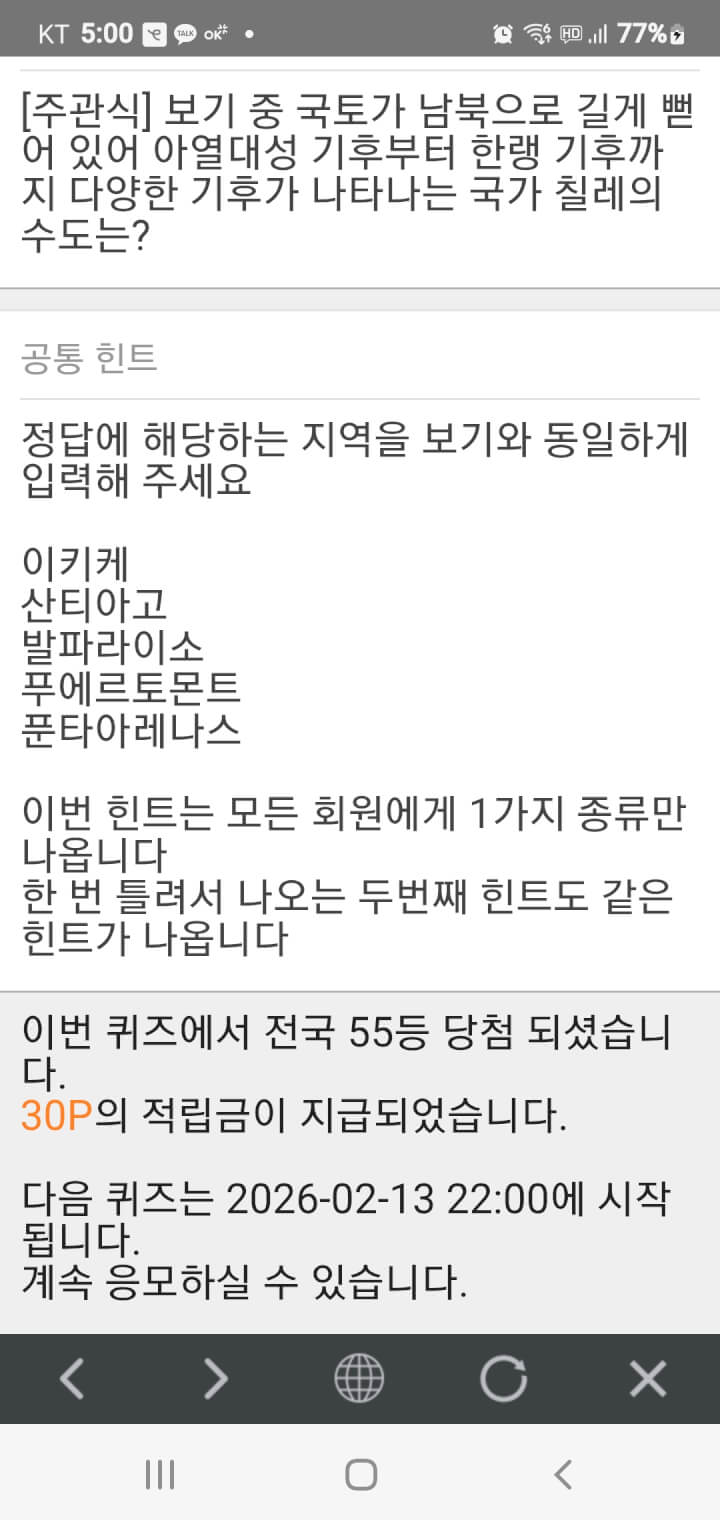The image size is (720, 1520).
Task: Return to the phone home screen
Action: coord(360,1474)
